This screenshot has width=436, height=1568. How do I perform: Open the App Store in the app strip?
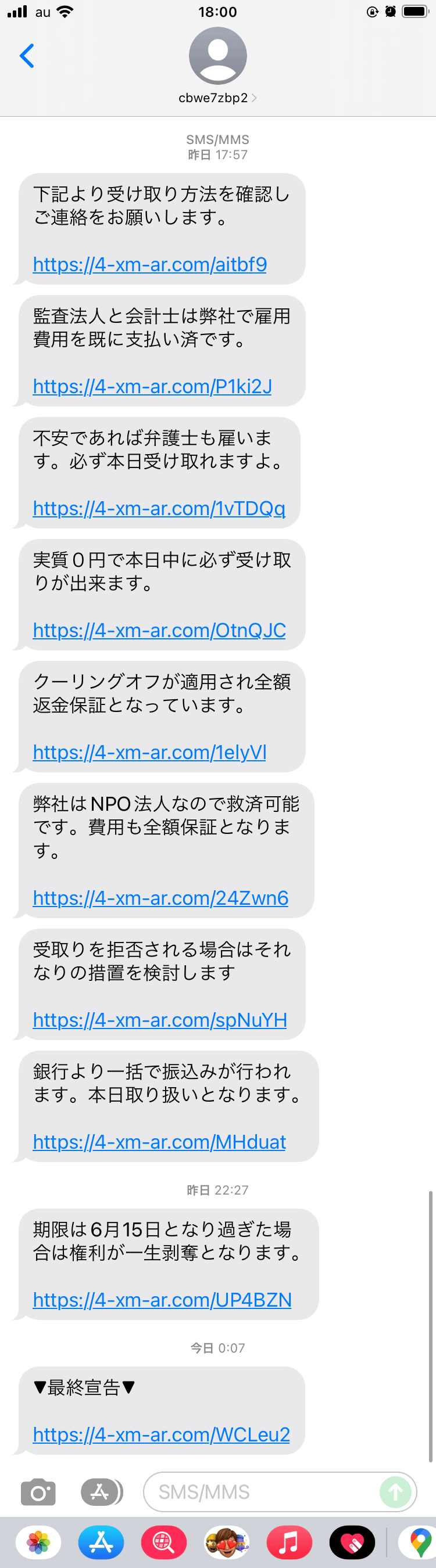pyautogui.click(x=101, y=1542)
